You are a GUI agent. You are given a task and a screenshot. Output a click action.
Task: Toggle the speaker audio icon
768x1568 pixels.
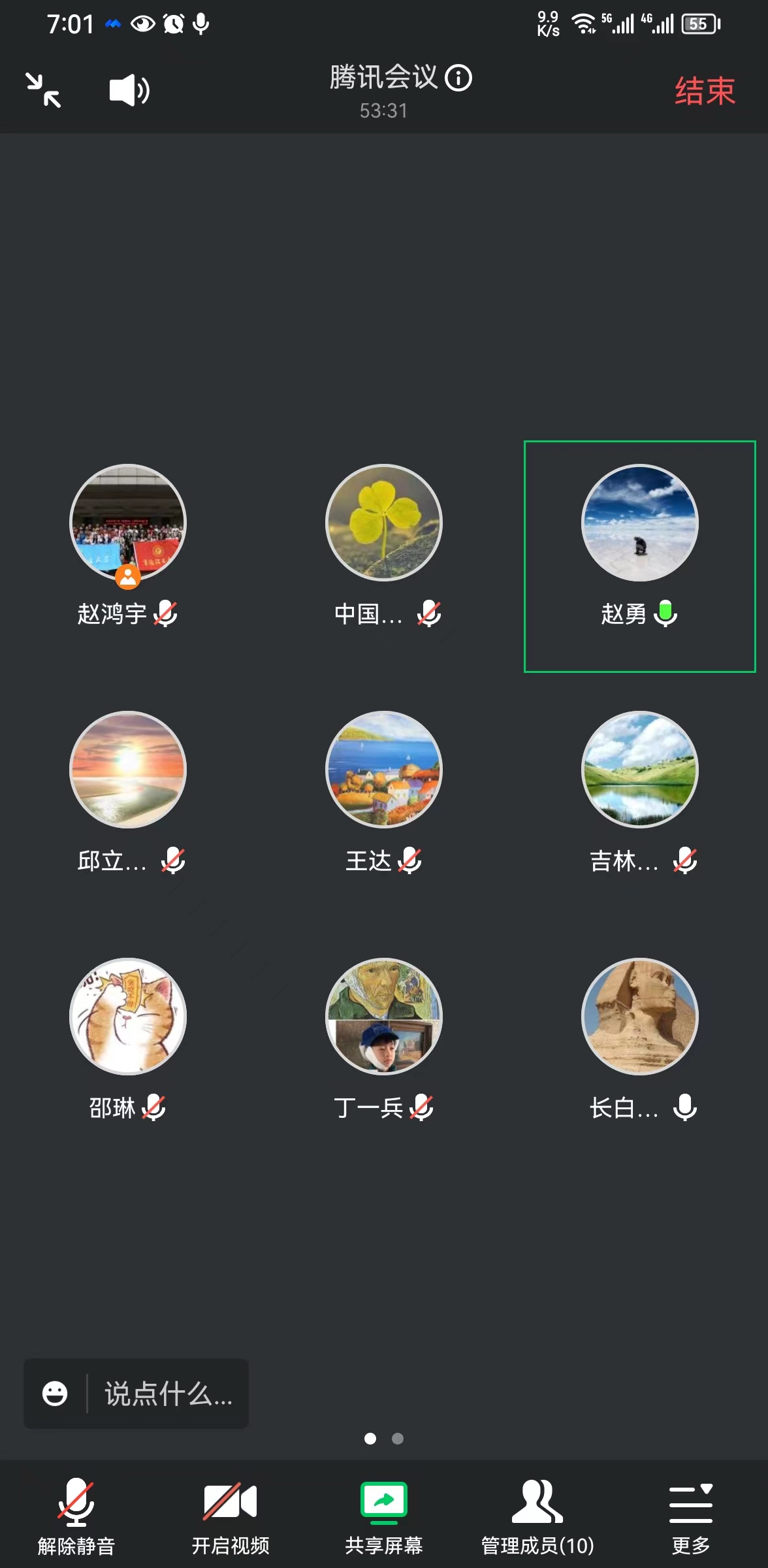click(129, 90)
